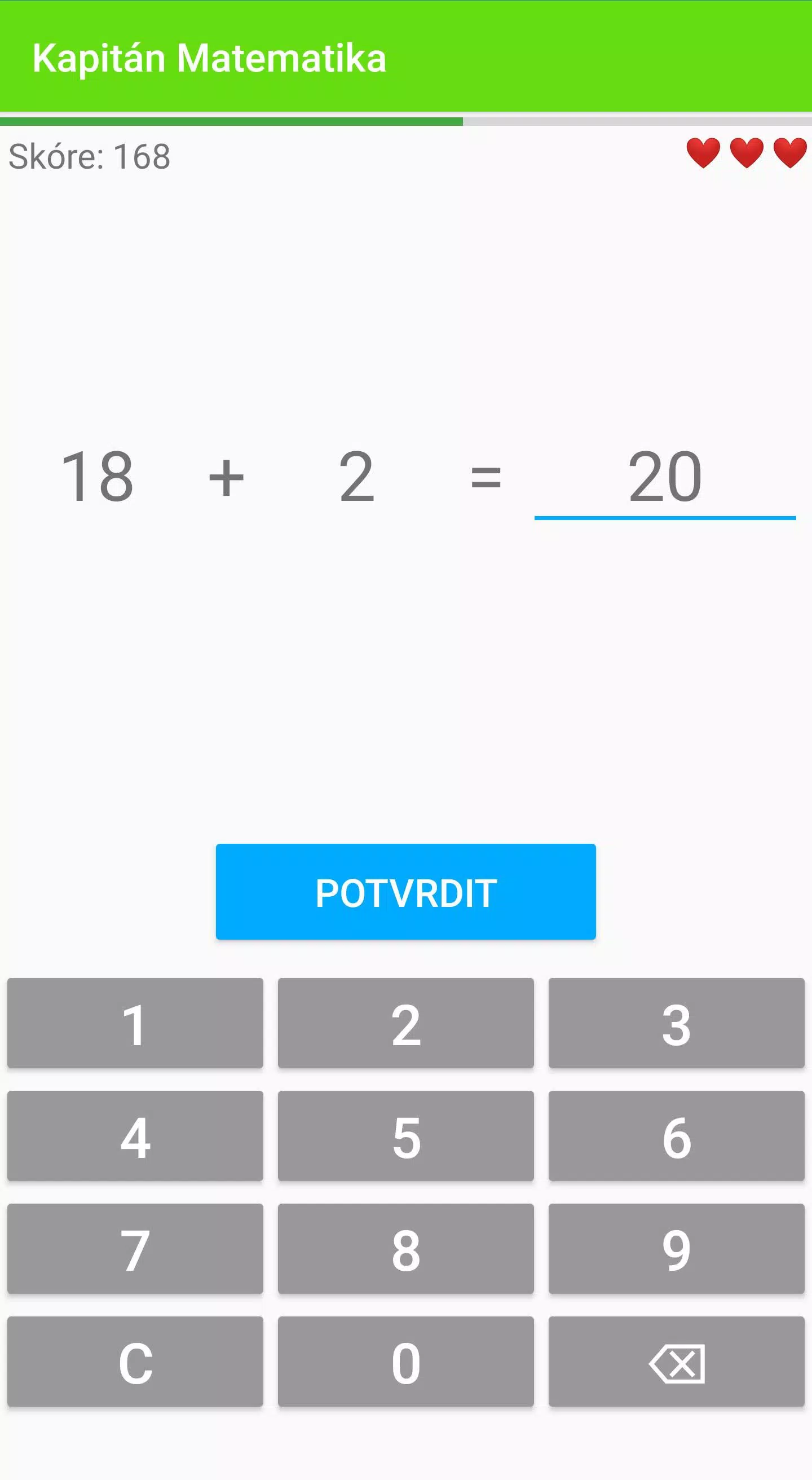Focus the answer field showing 20

coord(664,478)
